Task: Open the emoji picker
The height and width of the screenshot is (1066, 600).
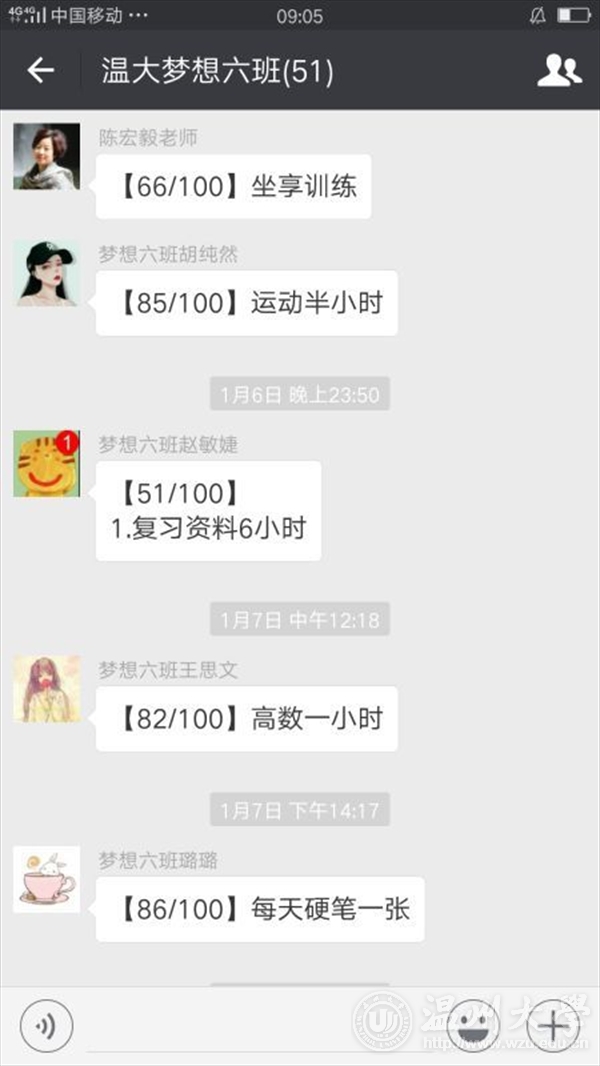Action: click(x=473, y=1026)
